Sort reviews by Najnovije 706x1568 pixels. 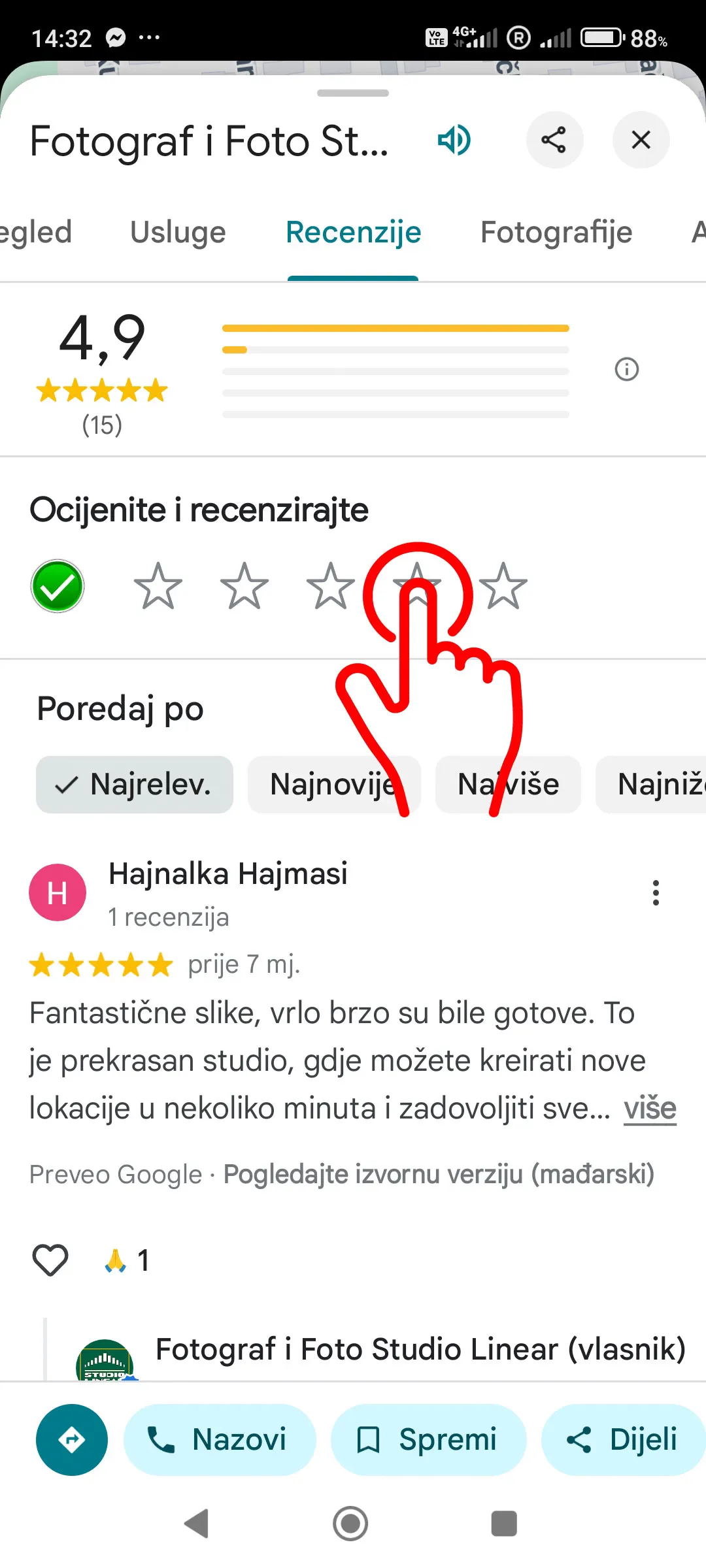click(x=333, y=784)
